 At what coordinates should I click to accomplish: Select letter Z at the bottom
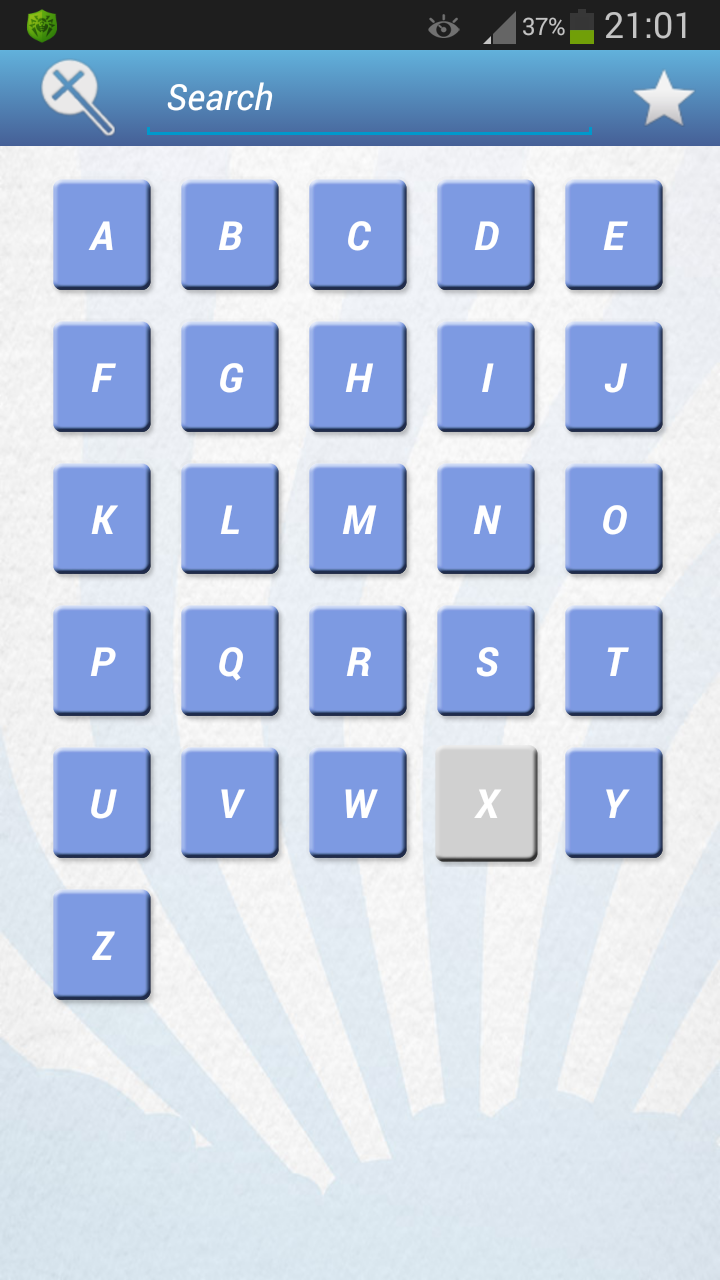tap(101, 943)
